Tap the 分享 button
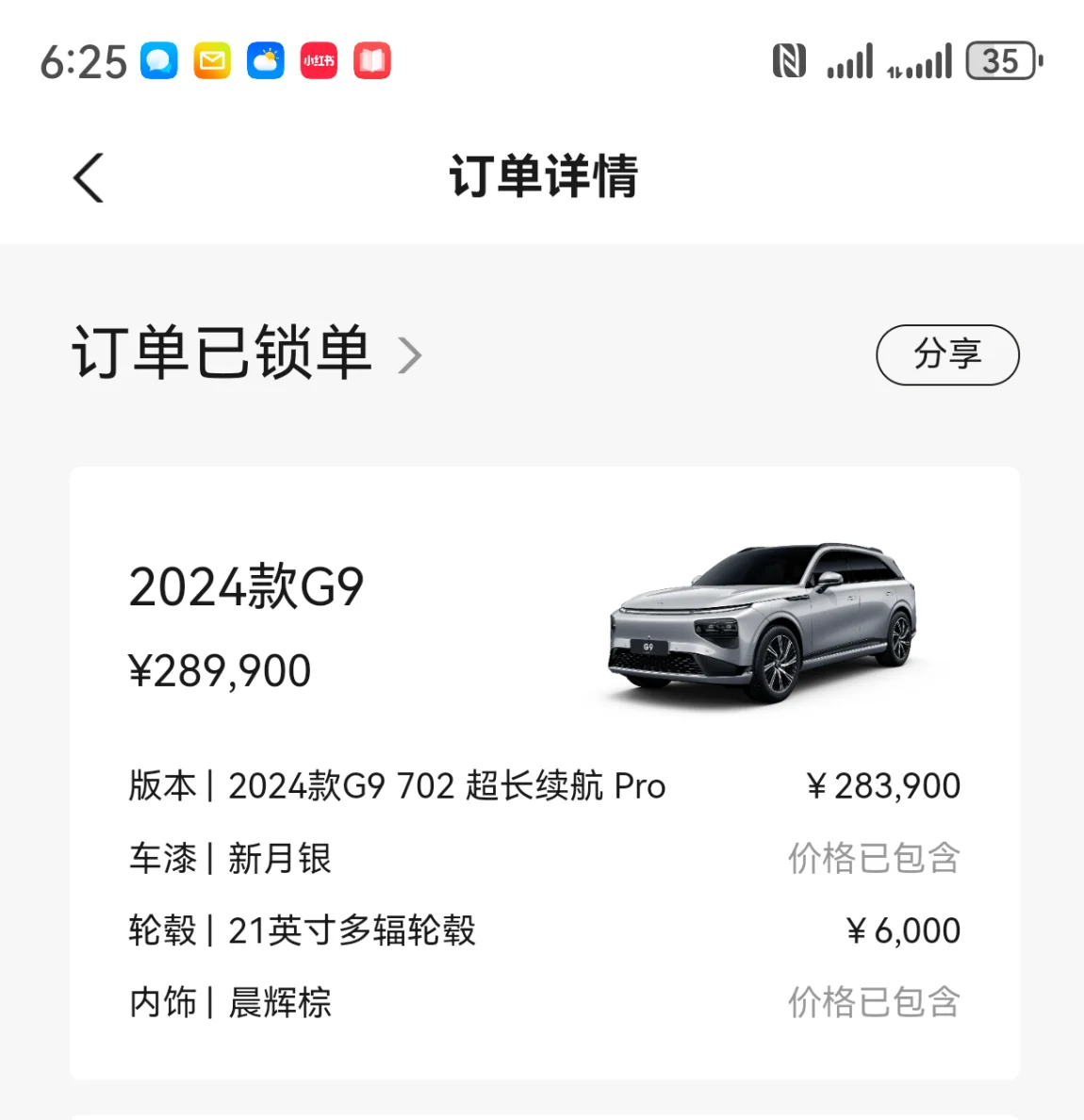The height and width of the screenshot is (1120, 1084). pos(947,354)
